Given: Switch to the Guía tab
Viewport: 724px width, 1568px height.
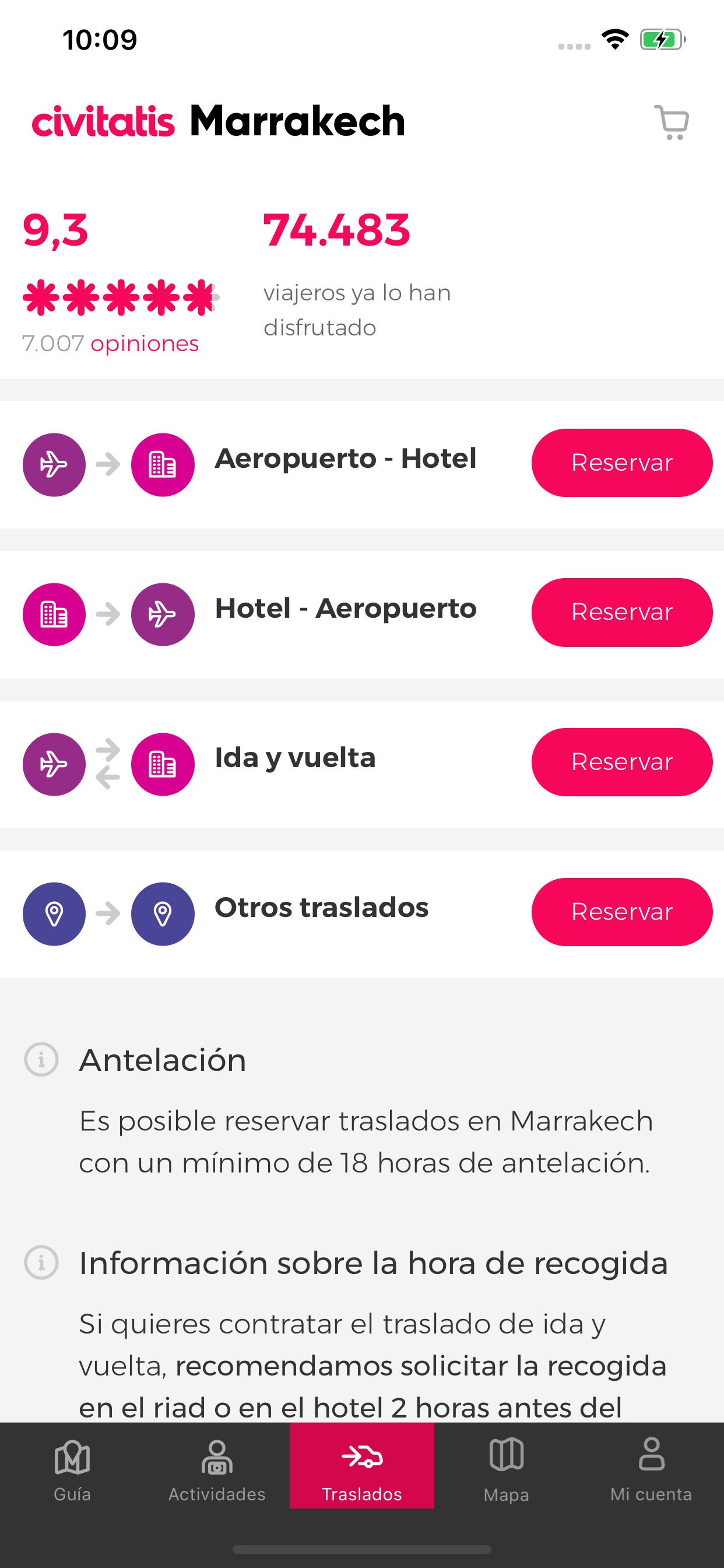Looking at the screenshot, I should (x=72, y=1471).
